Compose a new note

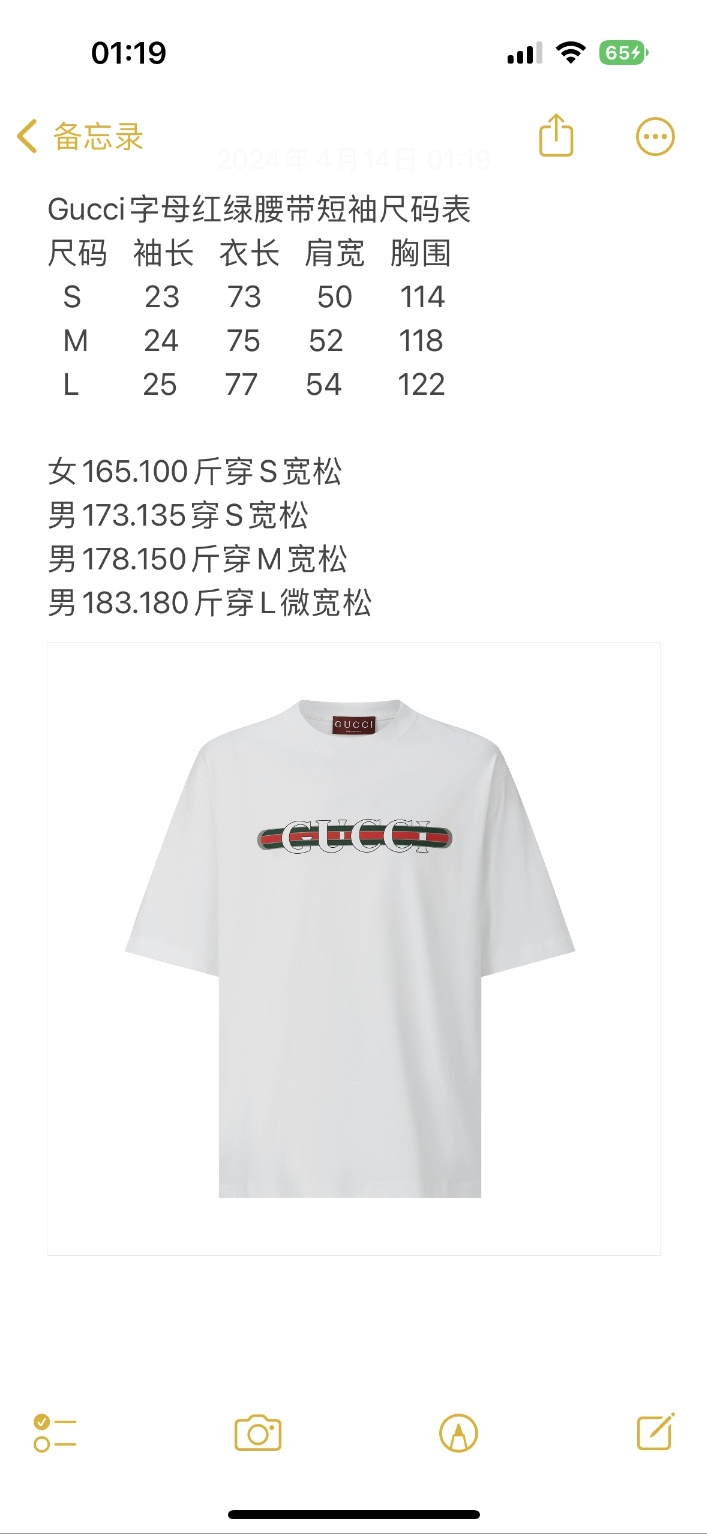656,1432
